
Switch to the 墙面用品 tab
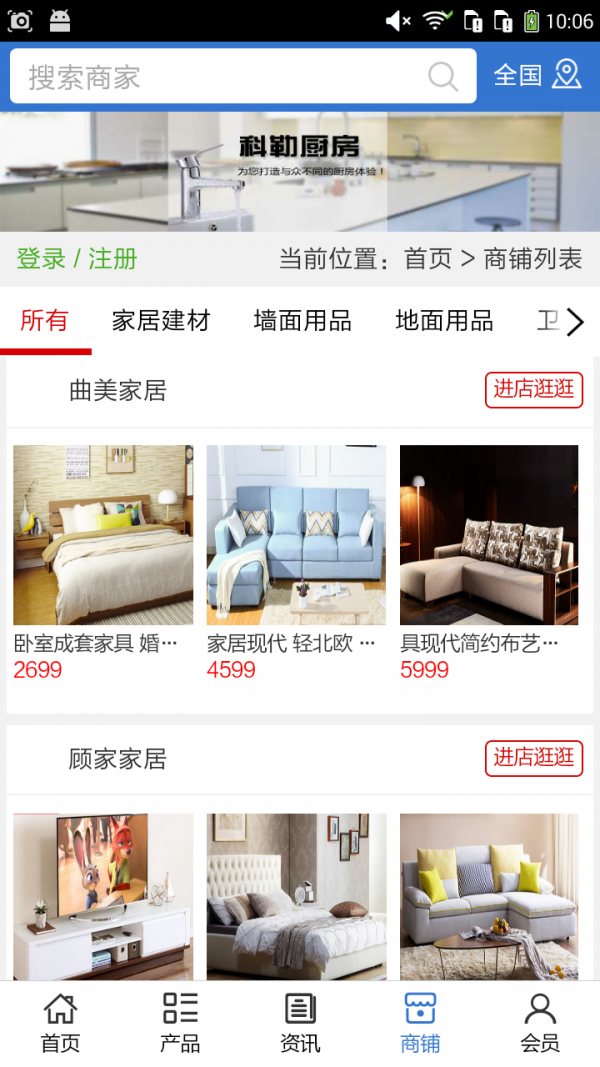(303, 321)
